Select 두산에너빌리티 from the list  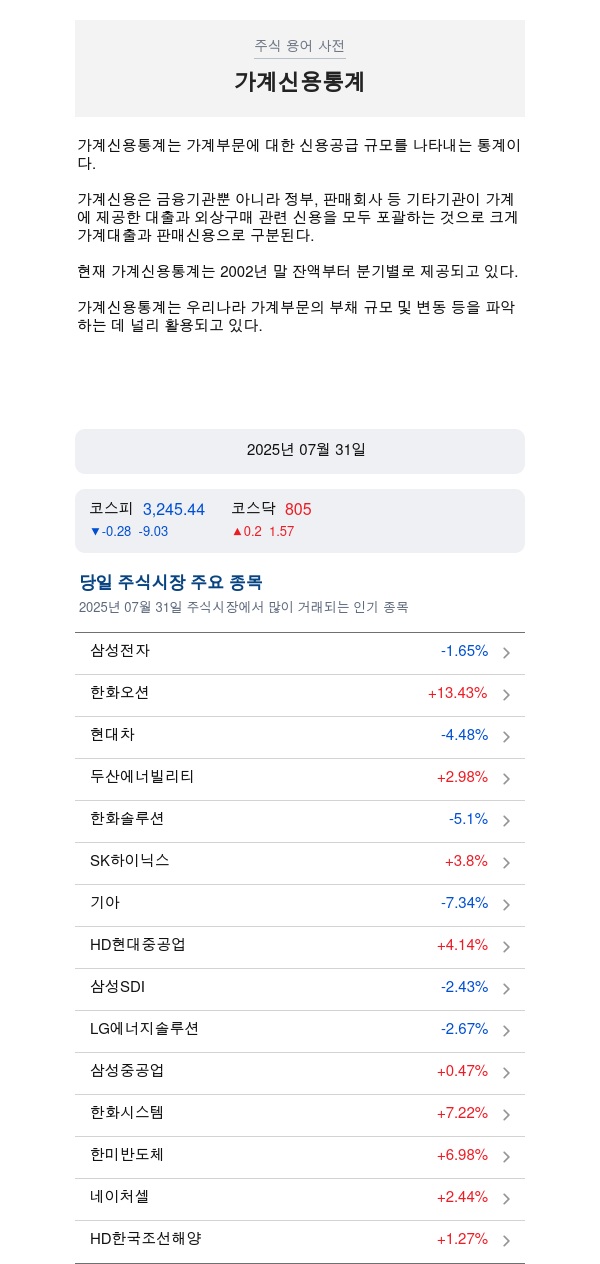[300, 779]
